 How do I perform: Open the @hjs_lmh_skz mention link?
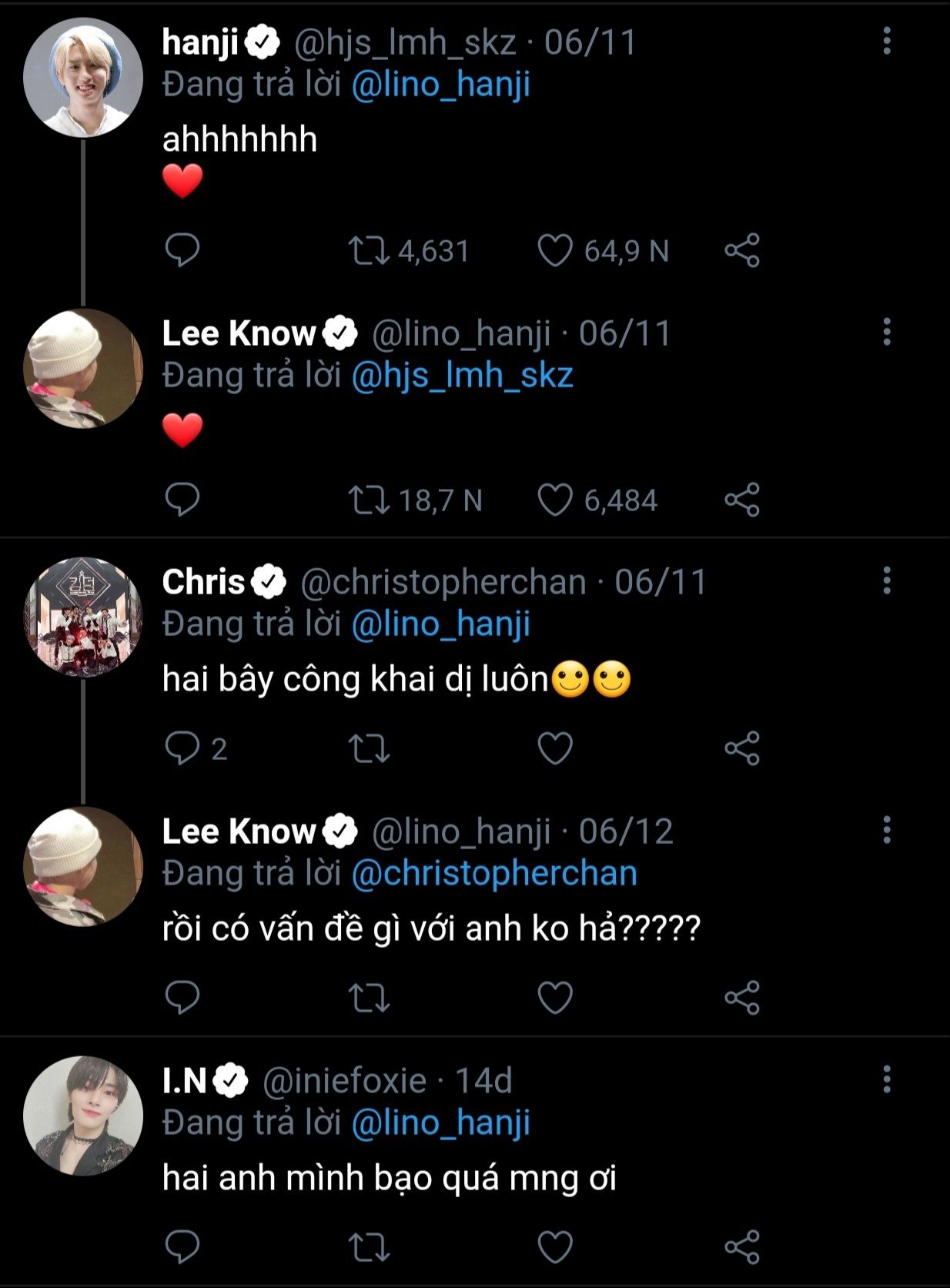[462, 375]
